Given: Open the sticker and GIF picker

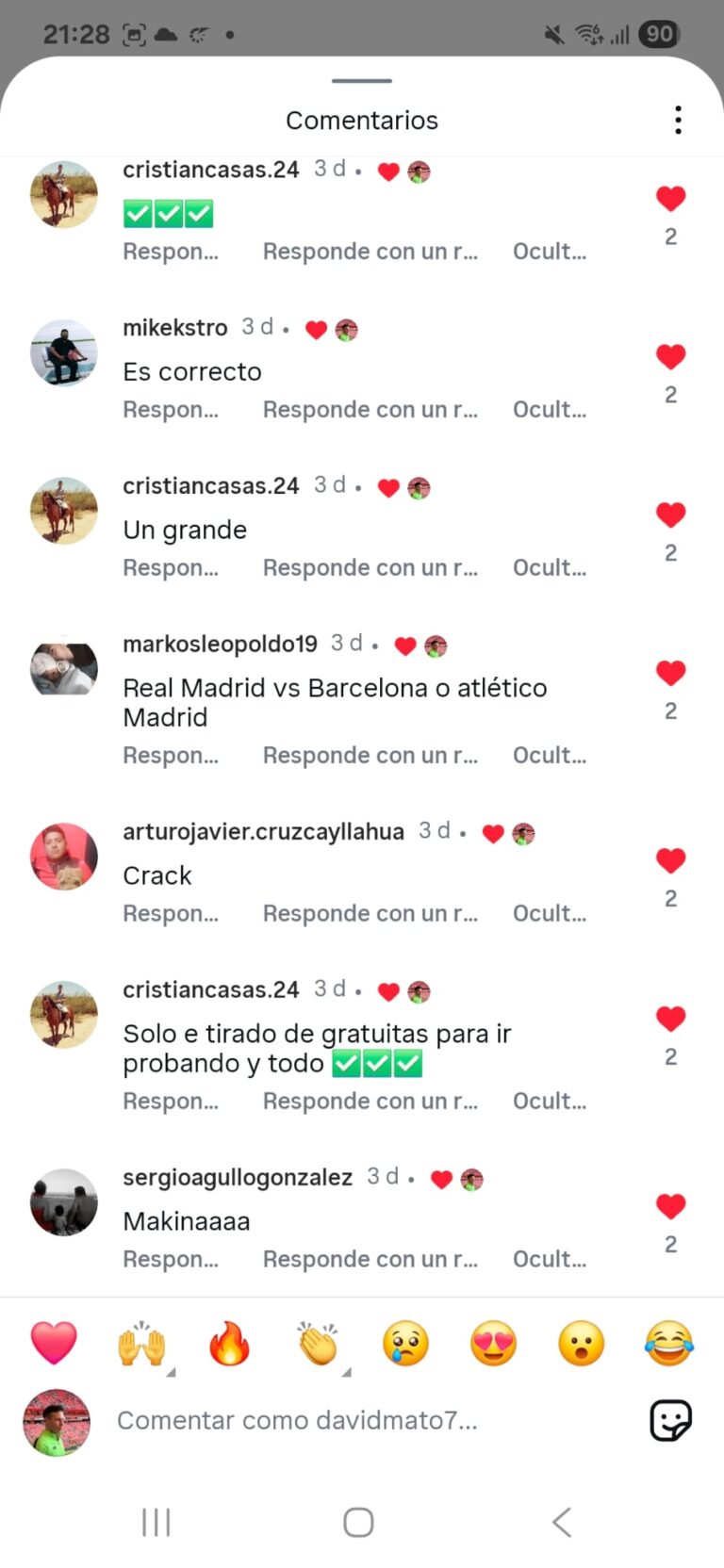Looking at the screenshot, I should 670,1421.
